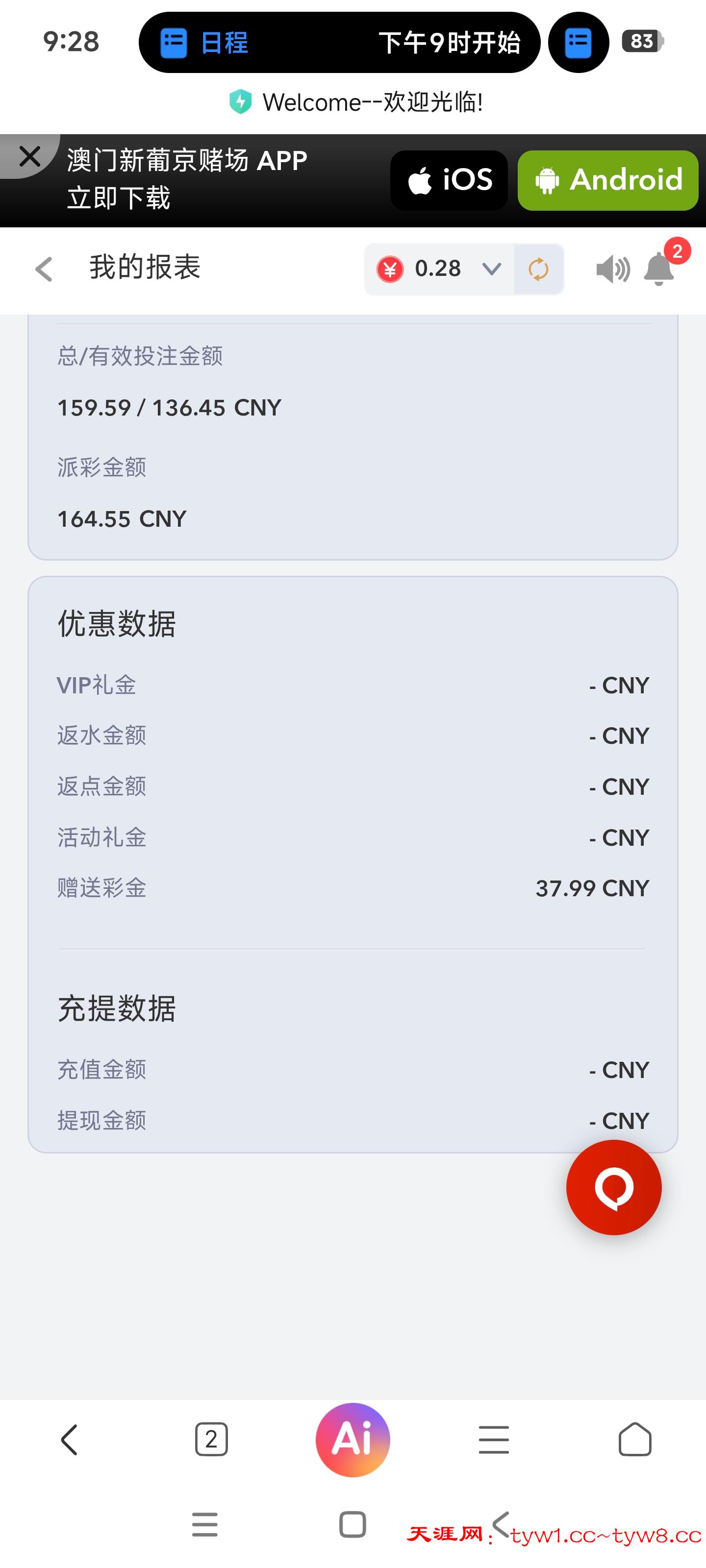The width and height of the screenshot is (706, 1568).
Task: Open the red customer service chat bubble
Action: 613,1188
